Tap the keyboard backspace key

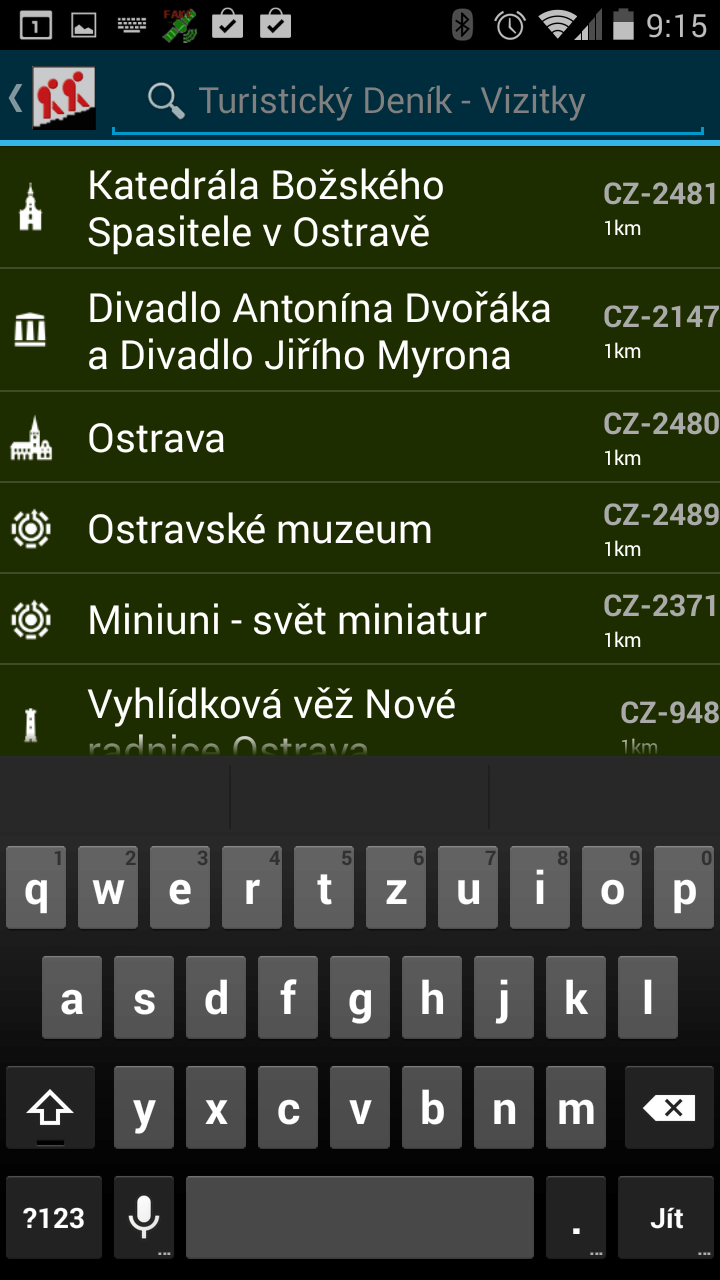pyautogui.click(x=669, y=1107)
